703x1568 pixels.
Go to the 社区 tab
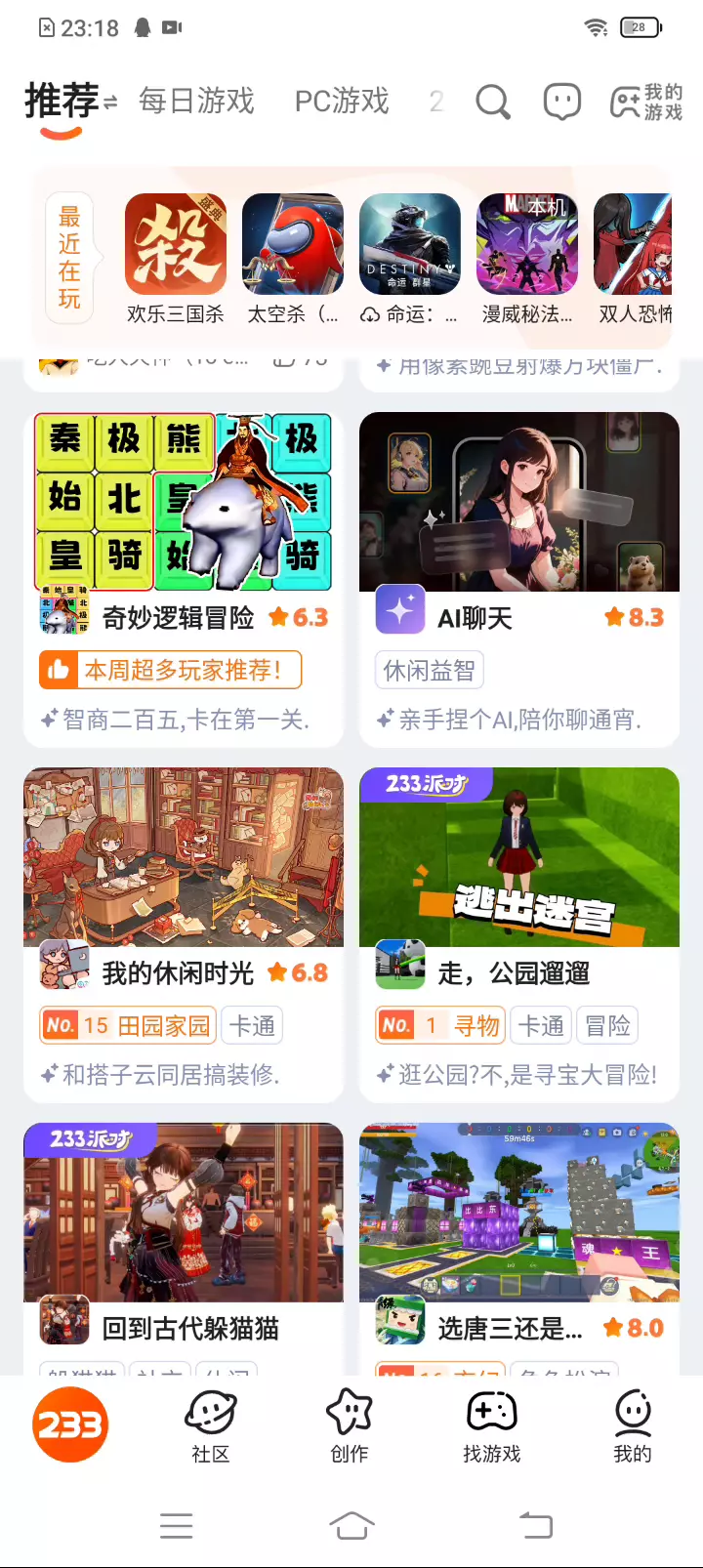(x=211, y=1426)
